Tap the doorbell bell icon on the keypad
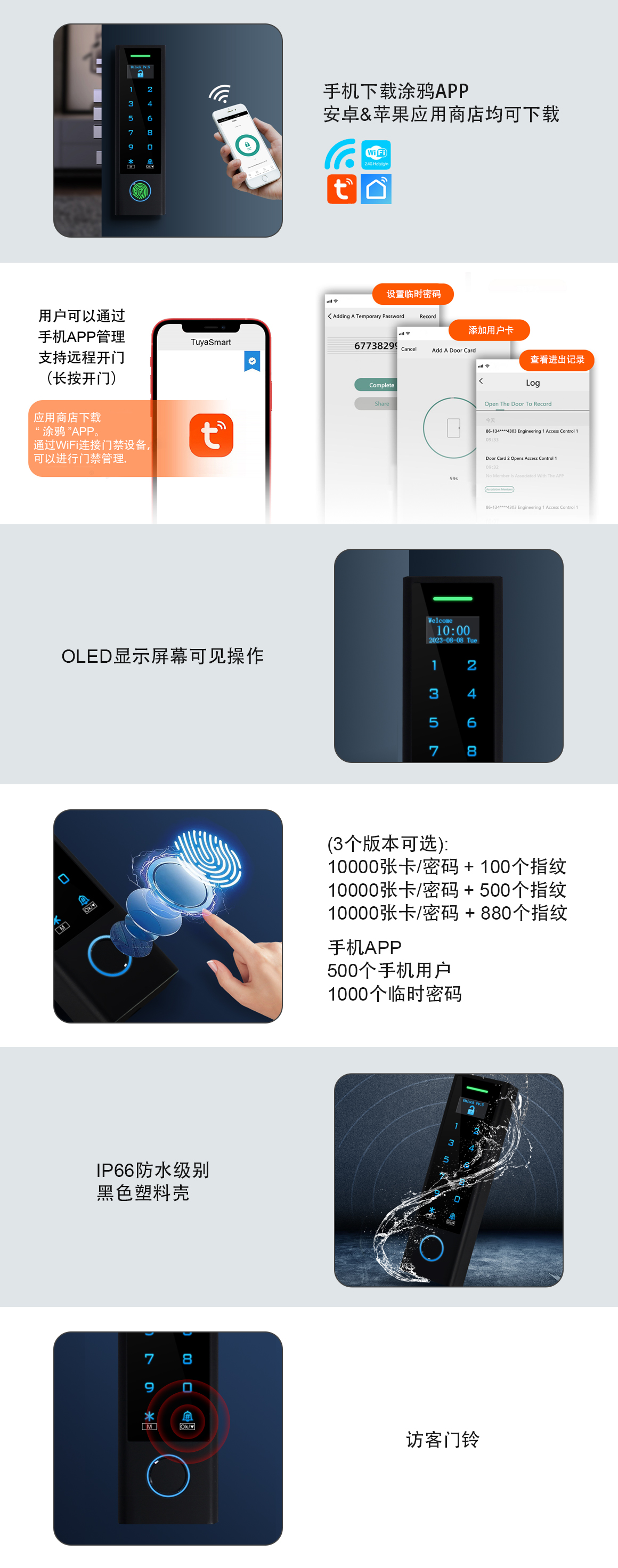This screenshot has width=618, height=1568. (188, 1416)
